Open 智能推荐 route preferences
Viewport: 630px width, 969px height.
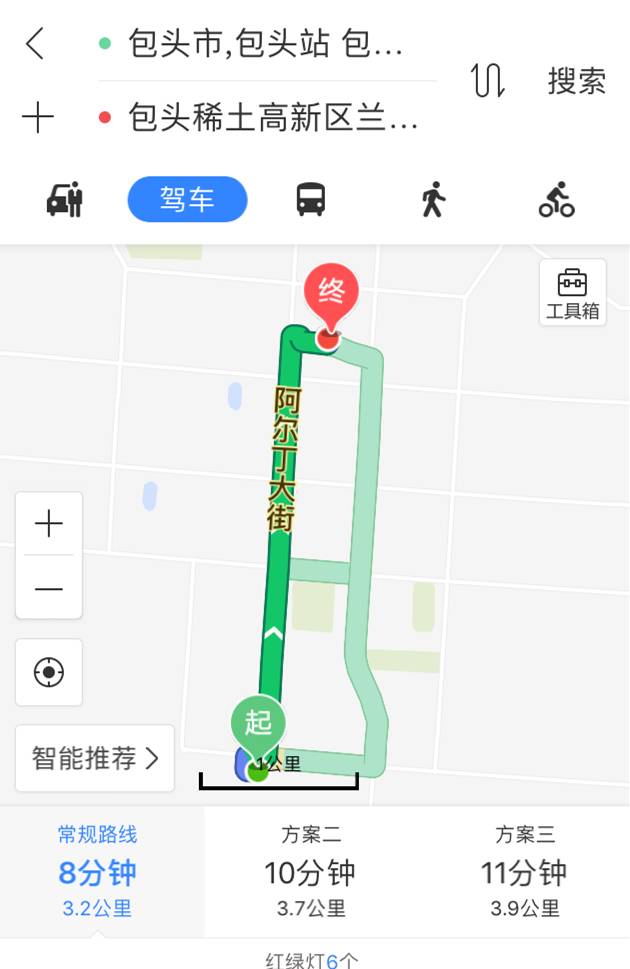[95, 758]
